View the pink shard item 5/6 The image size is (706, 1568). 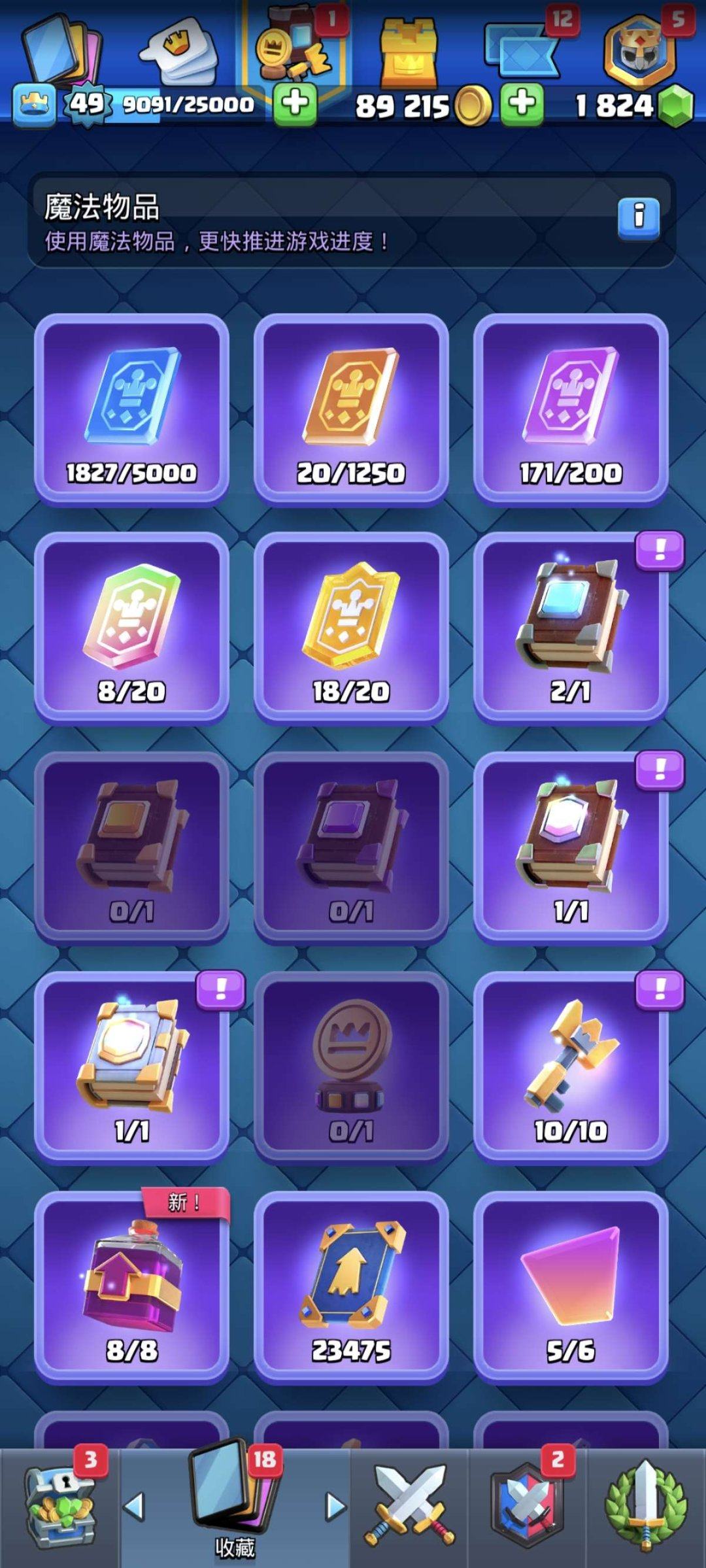click(x=571, y=1286)
